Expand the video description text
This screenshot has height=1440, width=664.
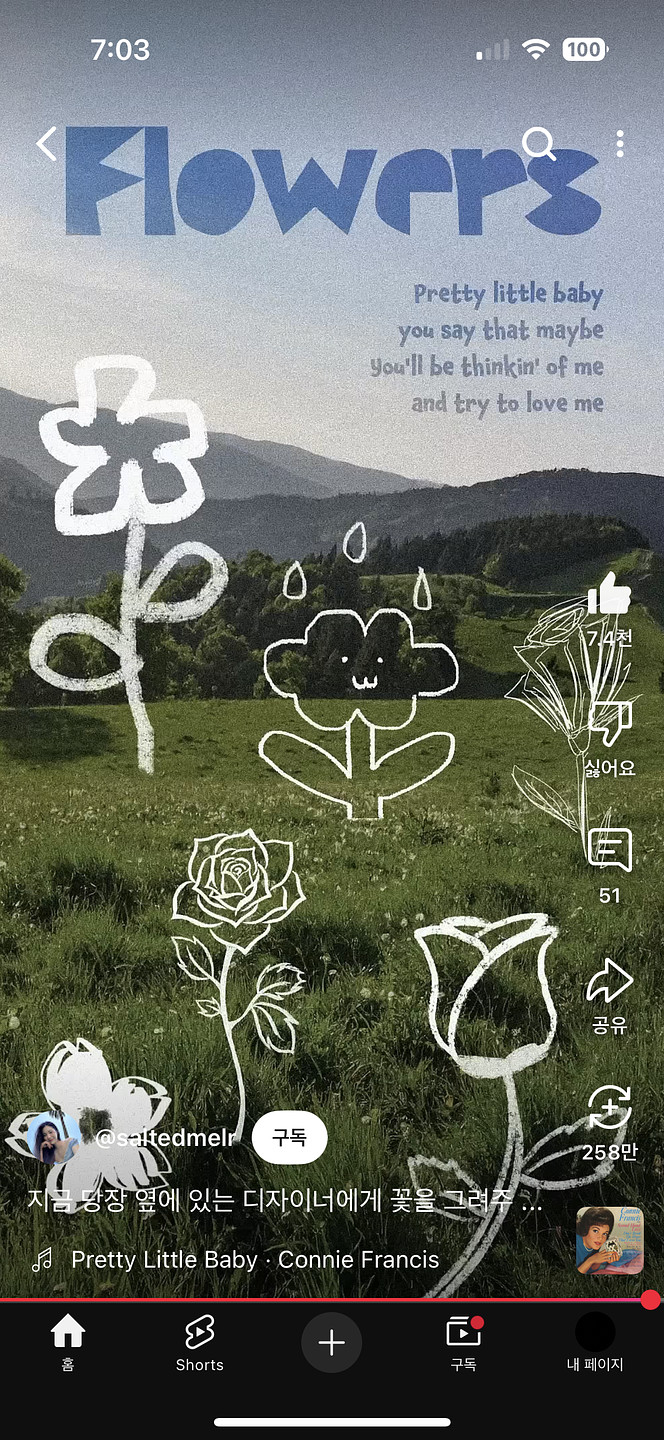[x=285, y=1202]
